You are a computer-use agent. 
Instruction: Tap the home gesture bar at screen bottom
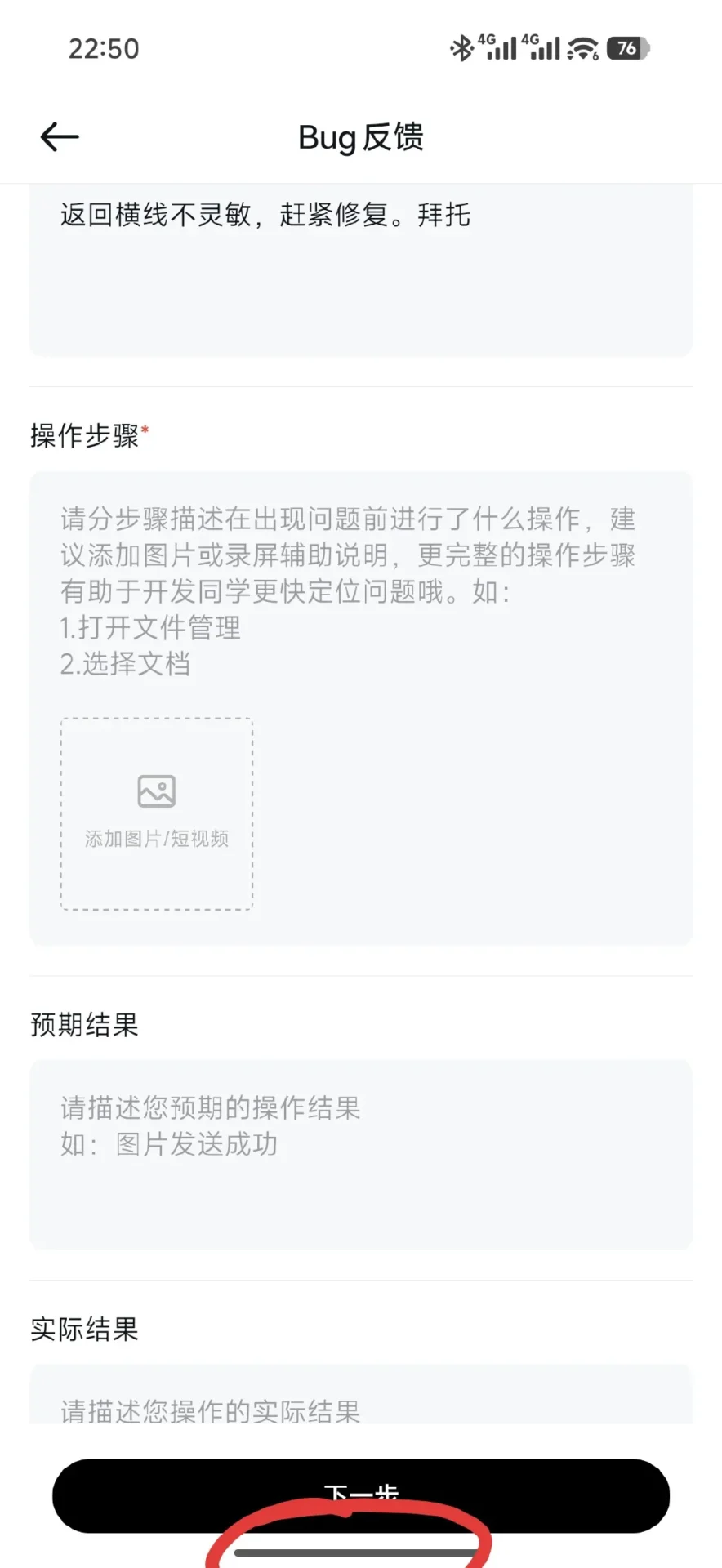(353, 1549)
